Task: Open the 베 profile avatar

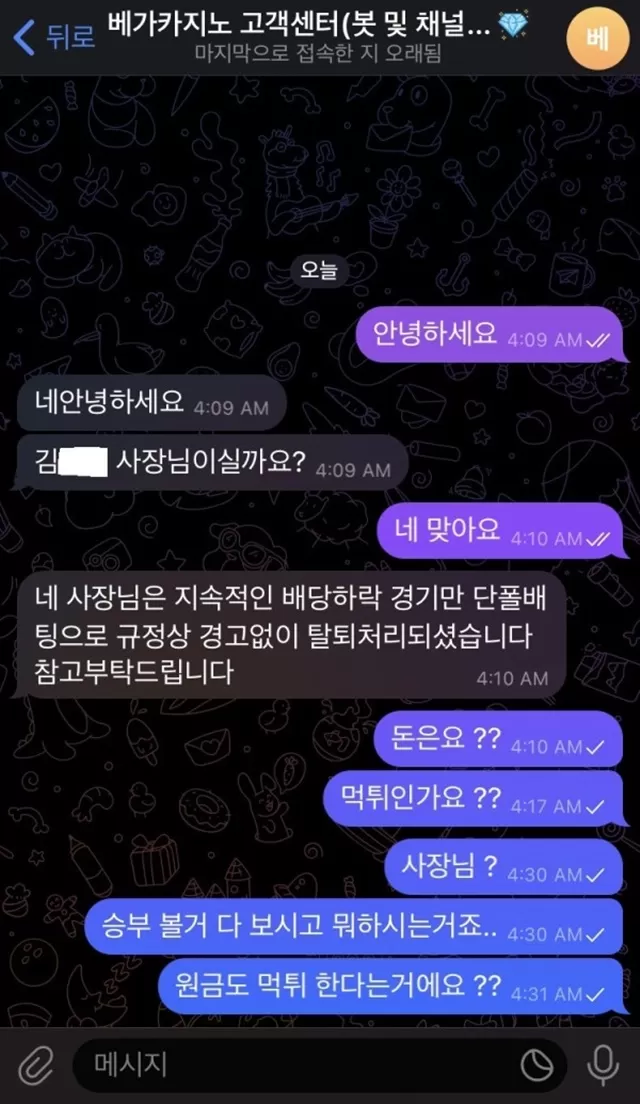Action: click(597, 39)
